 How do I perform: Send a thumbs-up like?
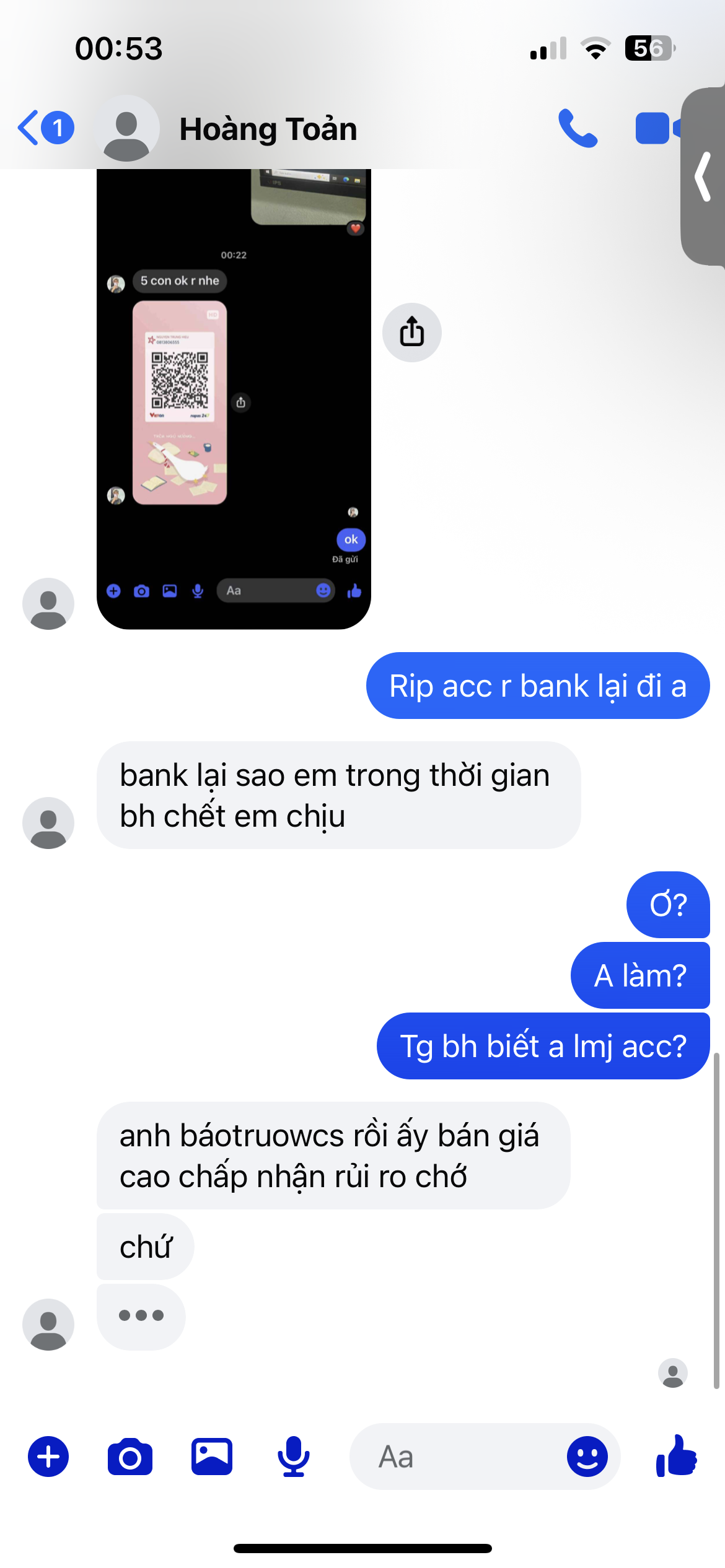point(676,1457)
